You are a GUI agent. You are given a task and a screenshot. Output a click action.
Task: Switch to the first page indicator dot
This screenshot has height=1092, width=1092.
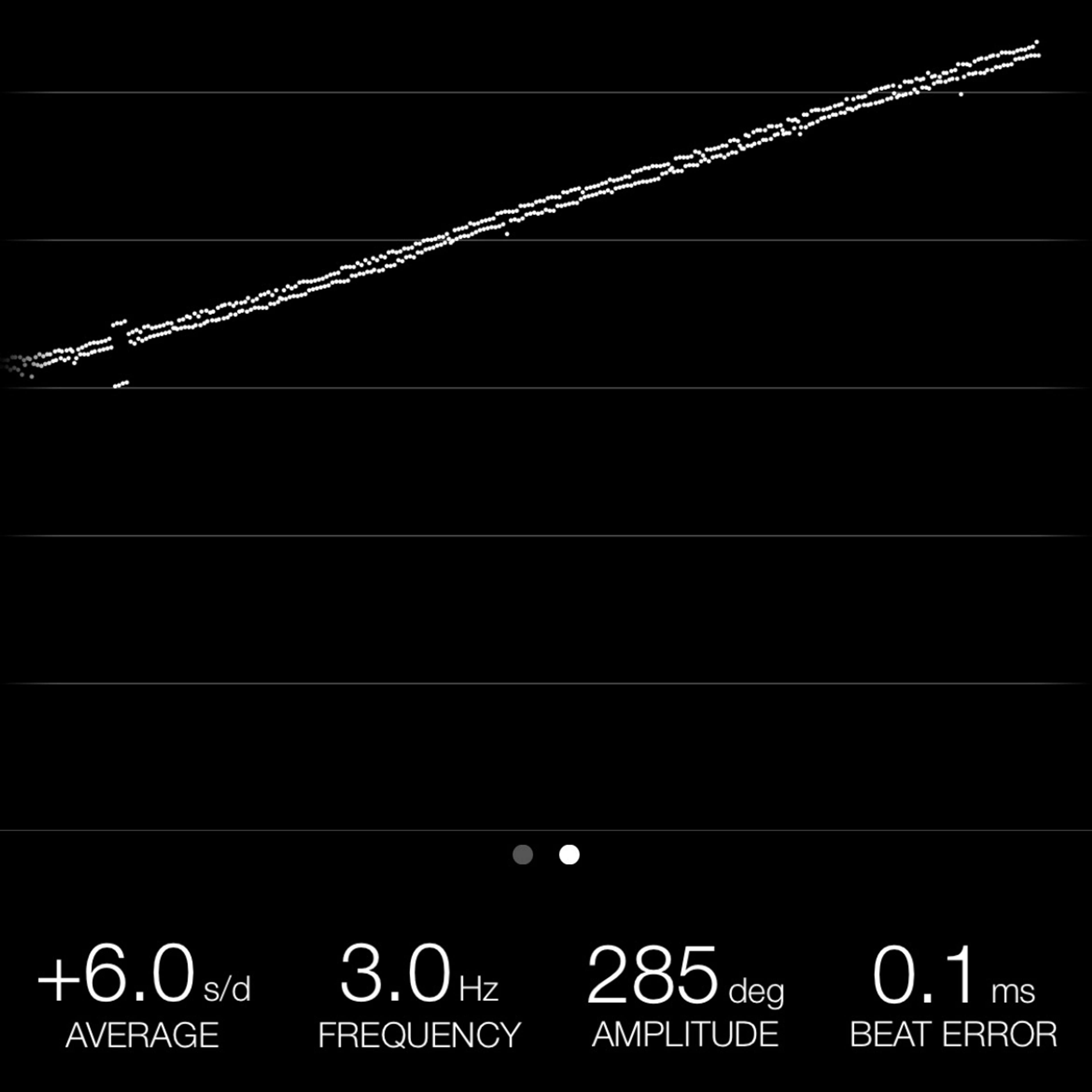523,855
